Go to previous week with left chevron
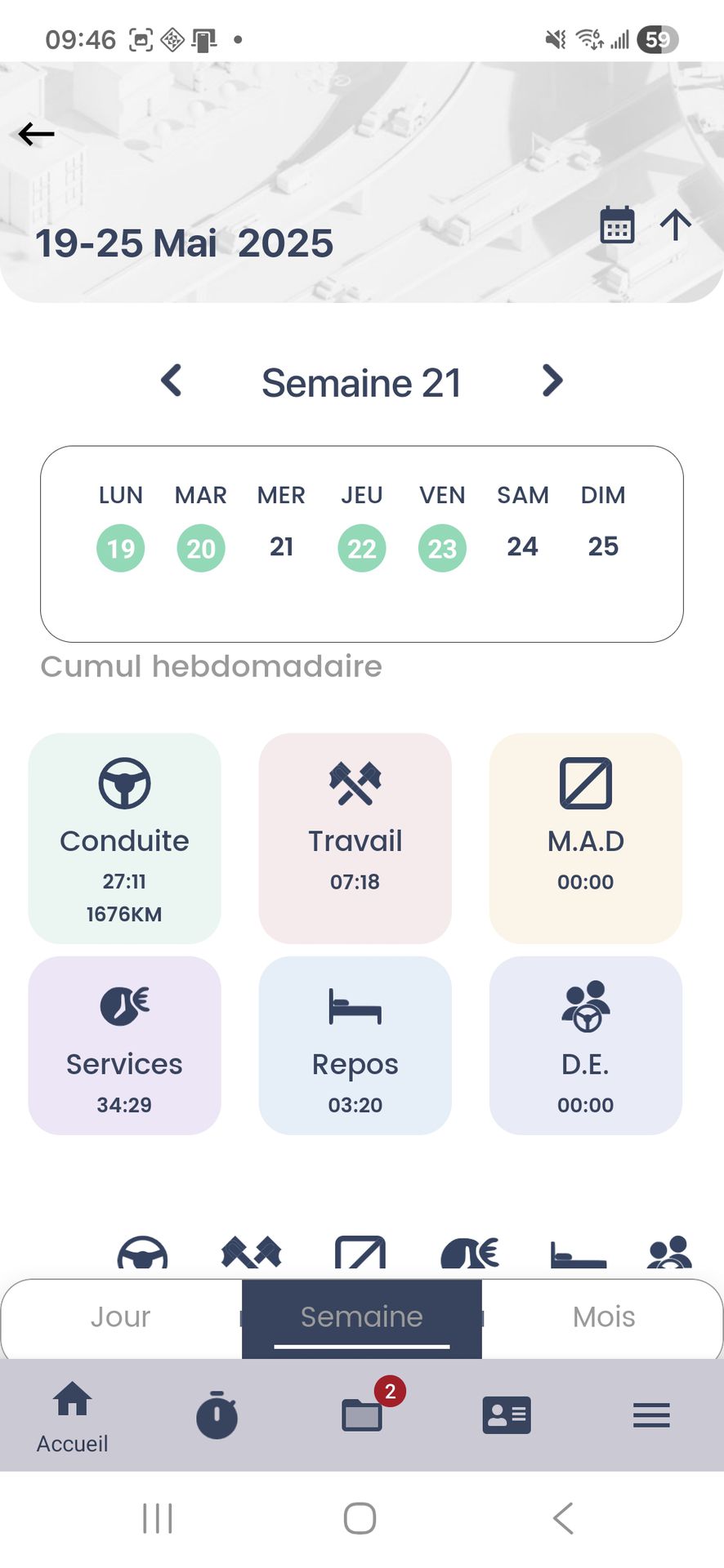 click(172, 381)
